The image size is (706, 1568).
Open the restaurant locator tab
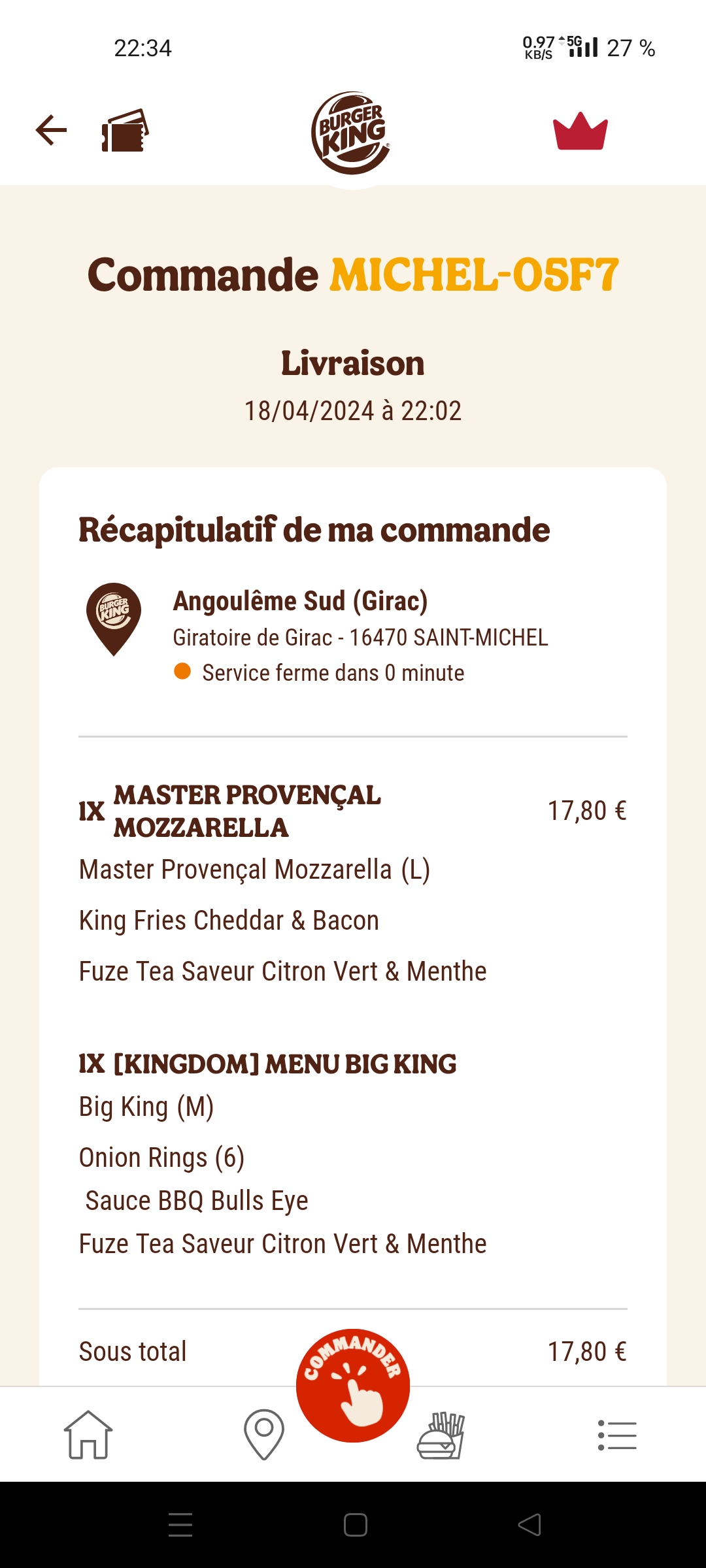pyautogui.click(x=264, y=1435)
